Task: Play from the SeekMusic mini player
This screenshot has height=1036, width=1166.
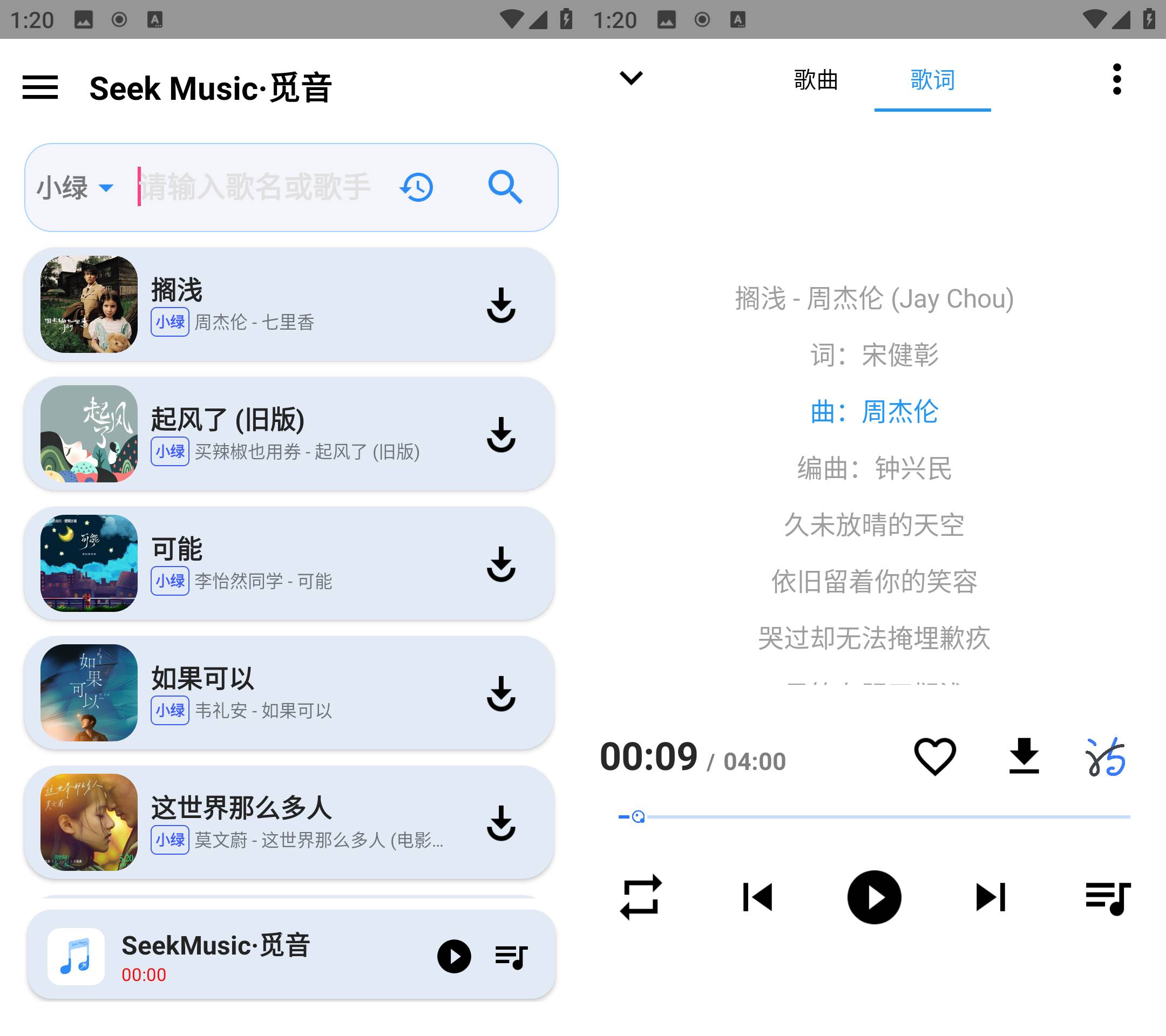Action: coord(454,956)
